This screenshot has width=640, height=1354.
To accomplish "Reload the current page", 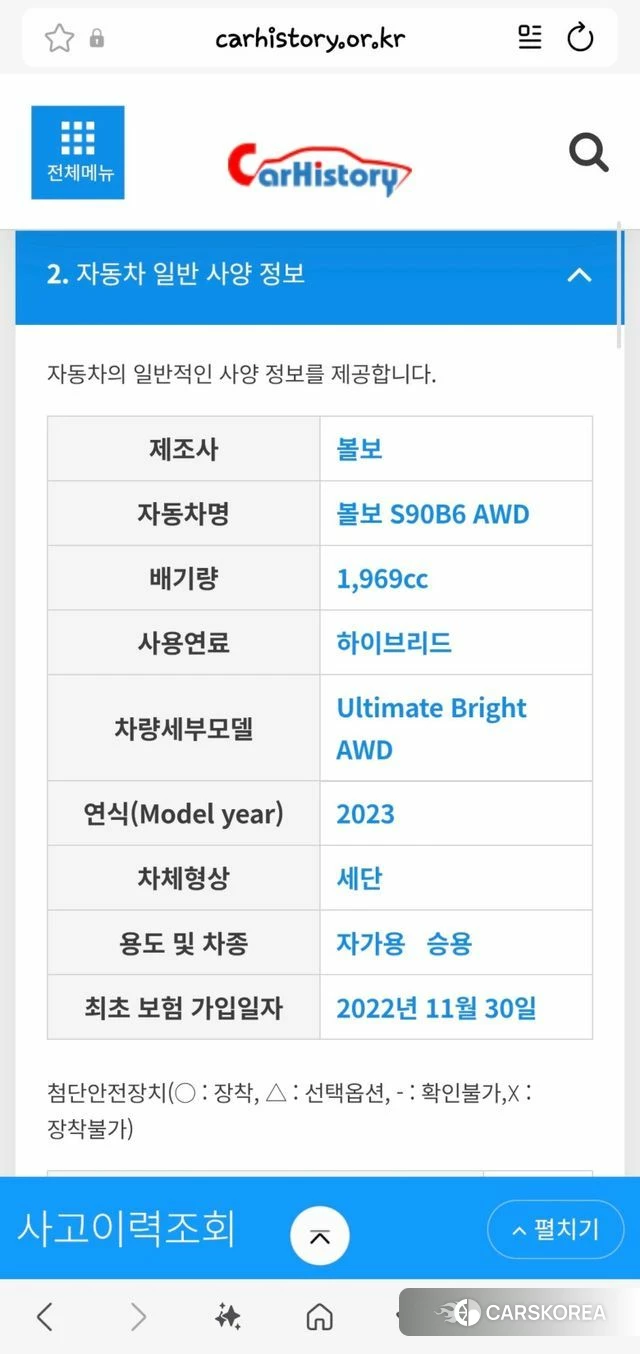I will pos(580,38).
